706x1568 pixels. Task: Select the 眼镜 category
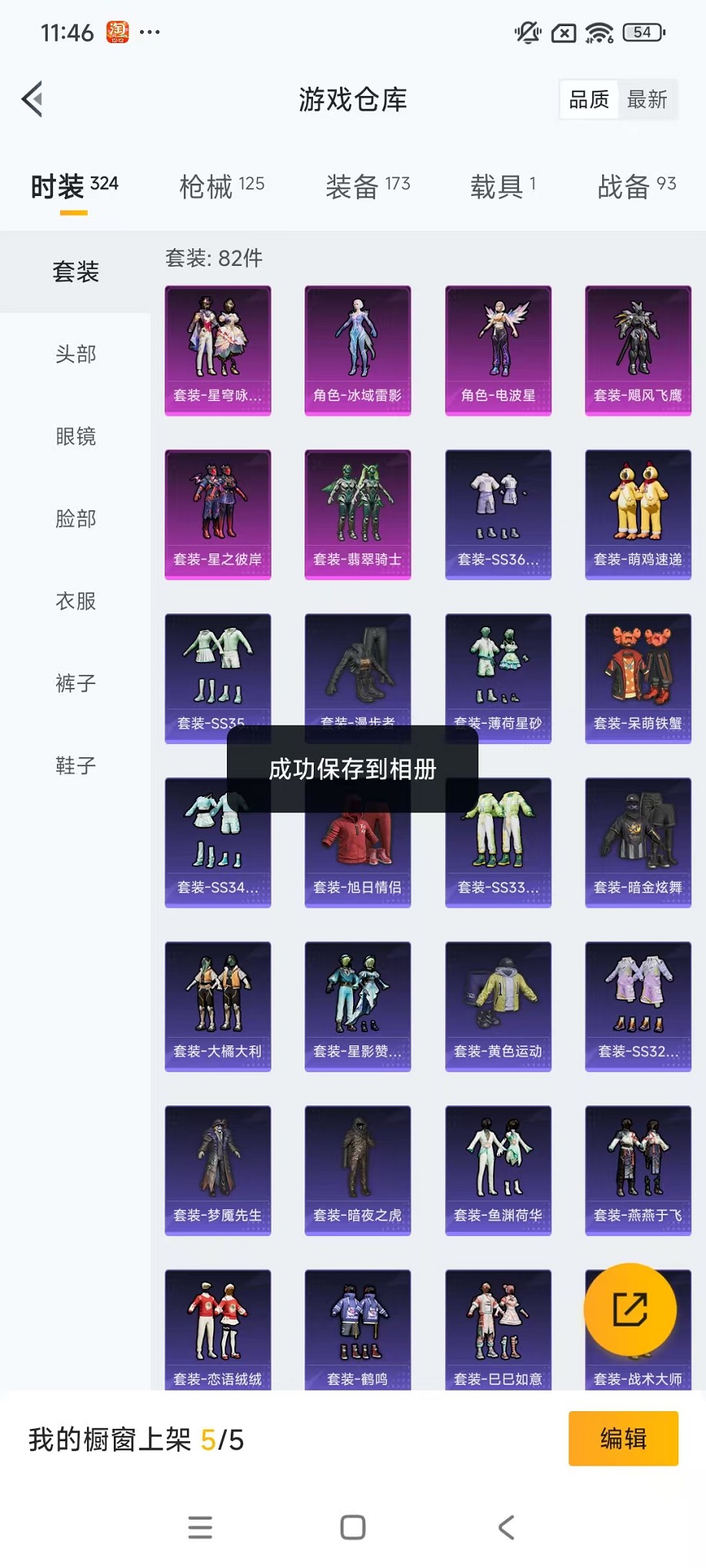pos(75,437)
